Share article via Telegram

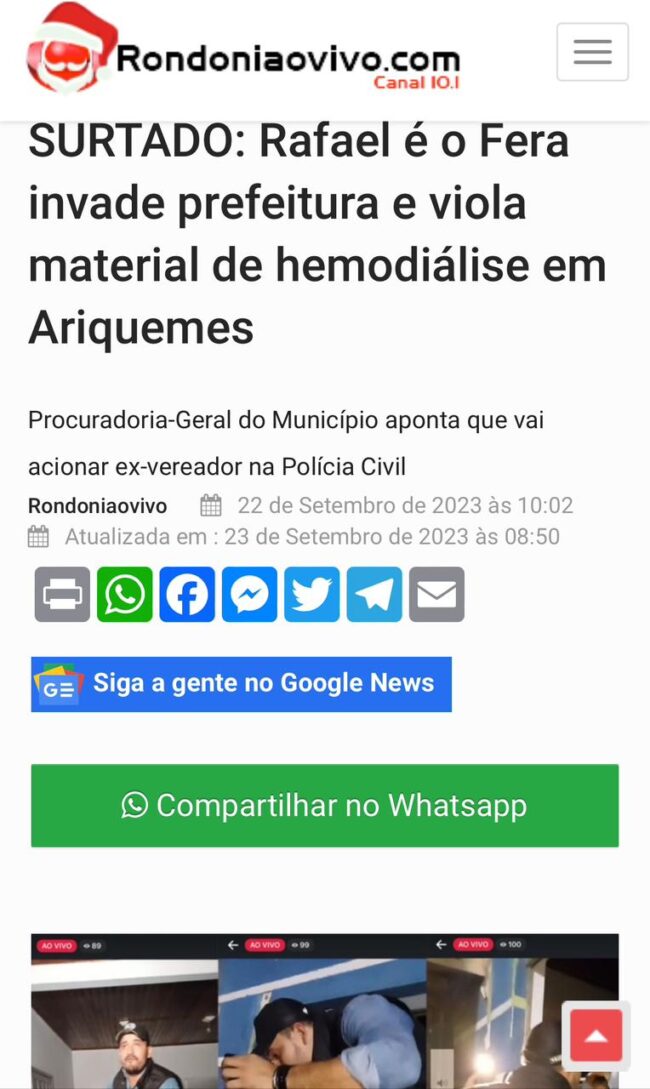point(374,595)
